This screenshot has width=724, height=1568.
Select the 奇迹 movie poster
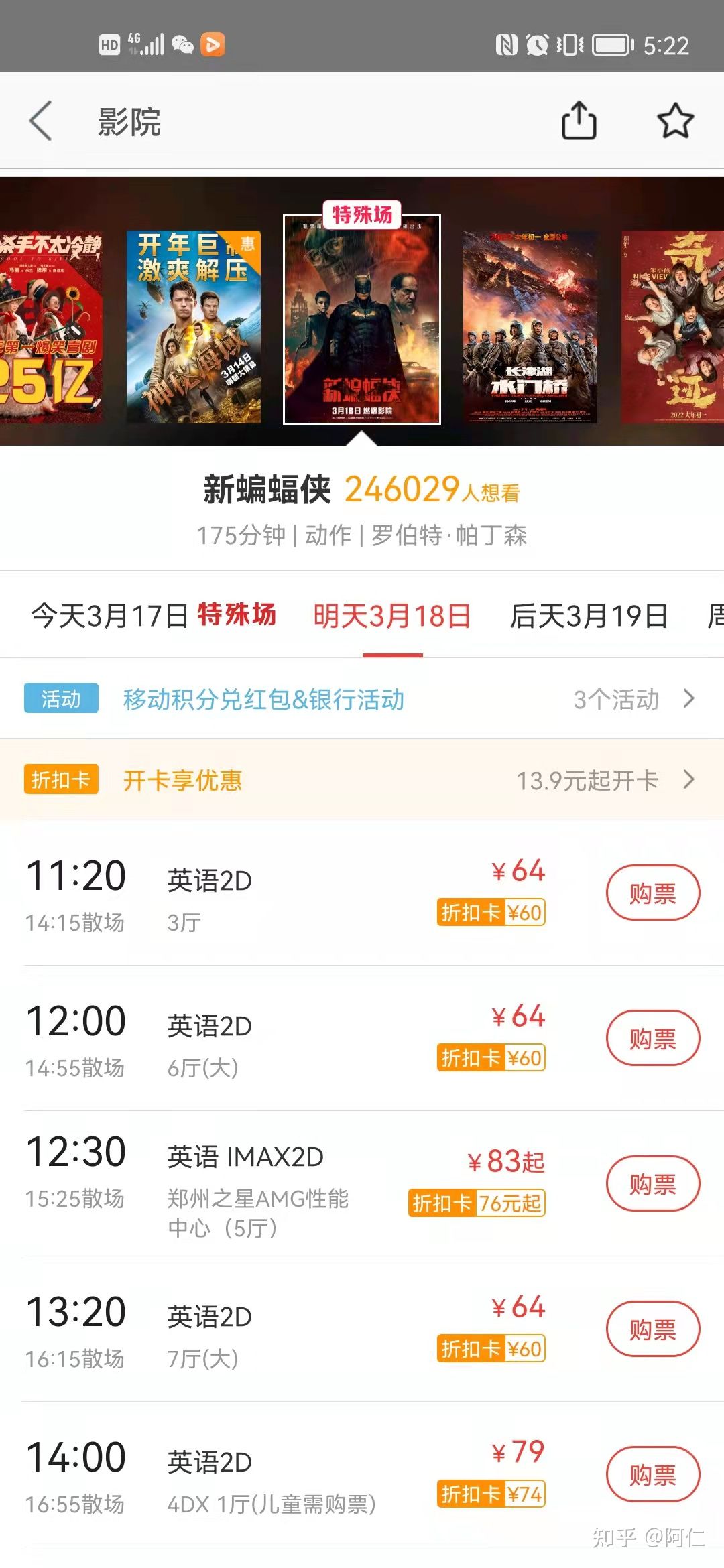tap(674, 326)
